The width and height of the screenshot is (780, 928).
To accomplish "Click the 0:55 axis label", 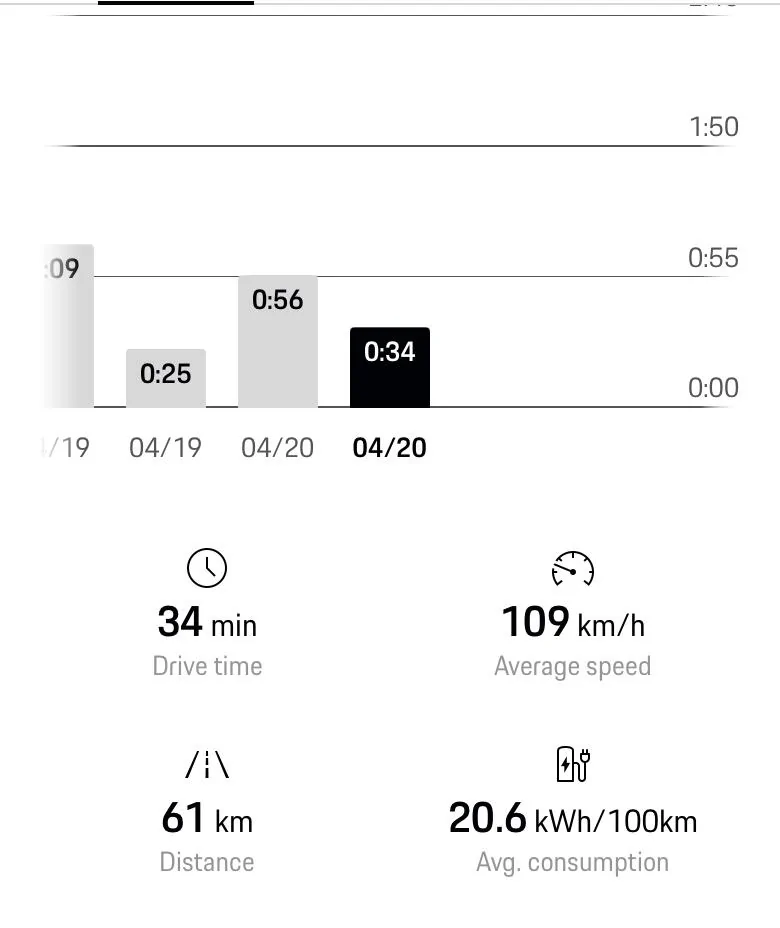I will click(x=713, y=258).
